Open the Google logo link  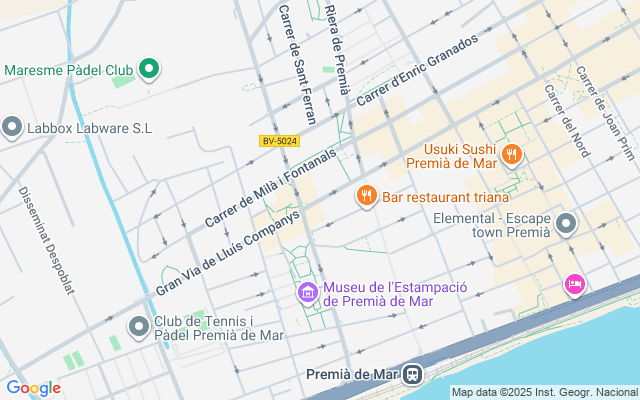pos(33,388)
